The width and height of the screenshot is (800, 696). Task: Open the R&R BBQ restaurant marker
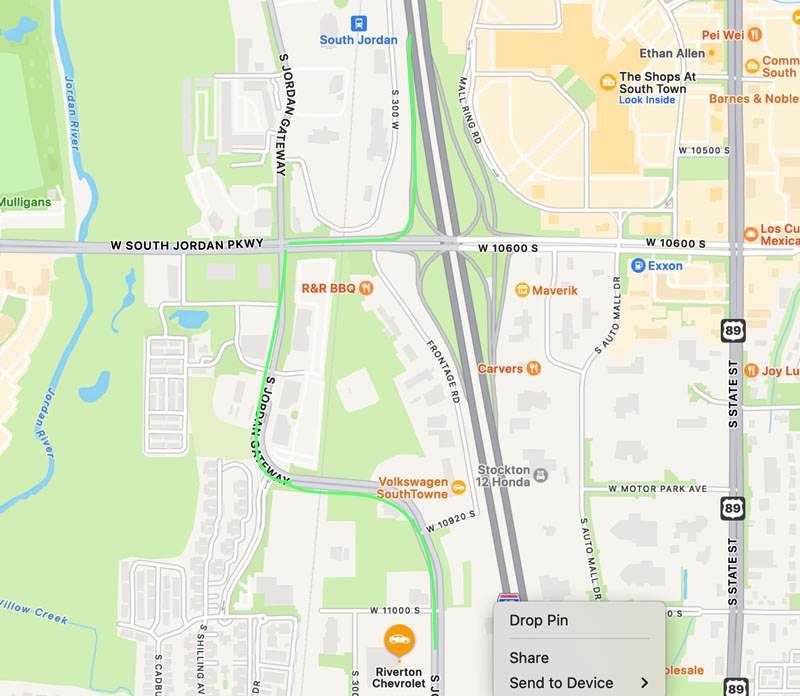[x=367, y=288]
